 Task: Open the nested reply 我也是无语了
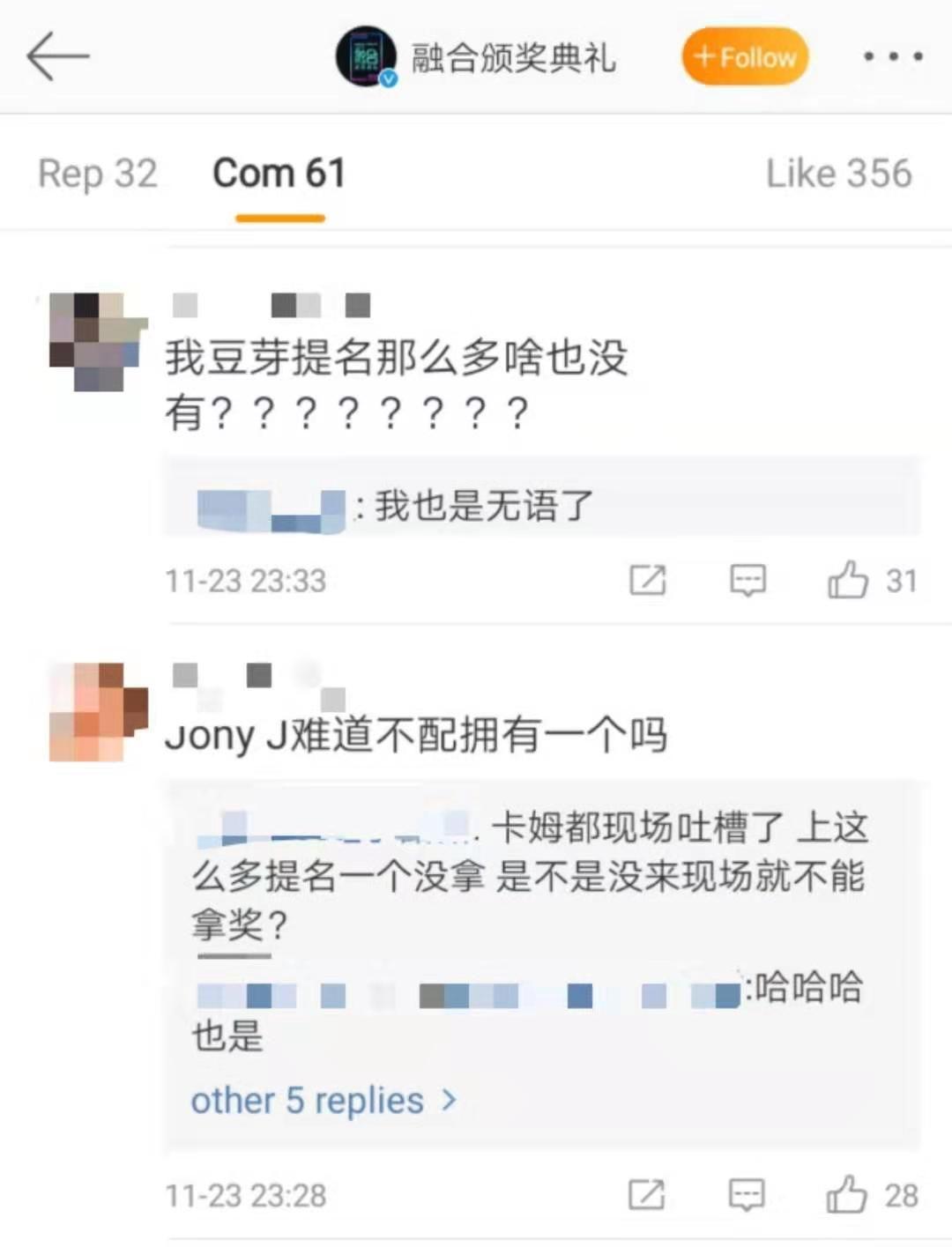480,505
